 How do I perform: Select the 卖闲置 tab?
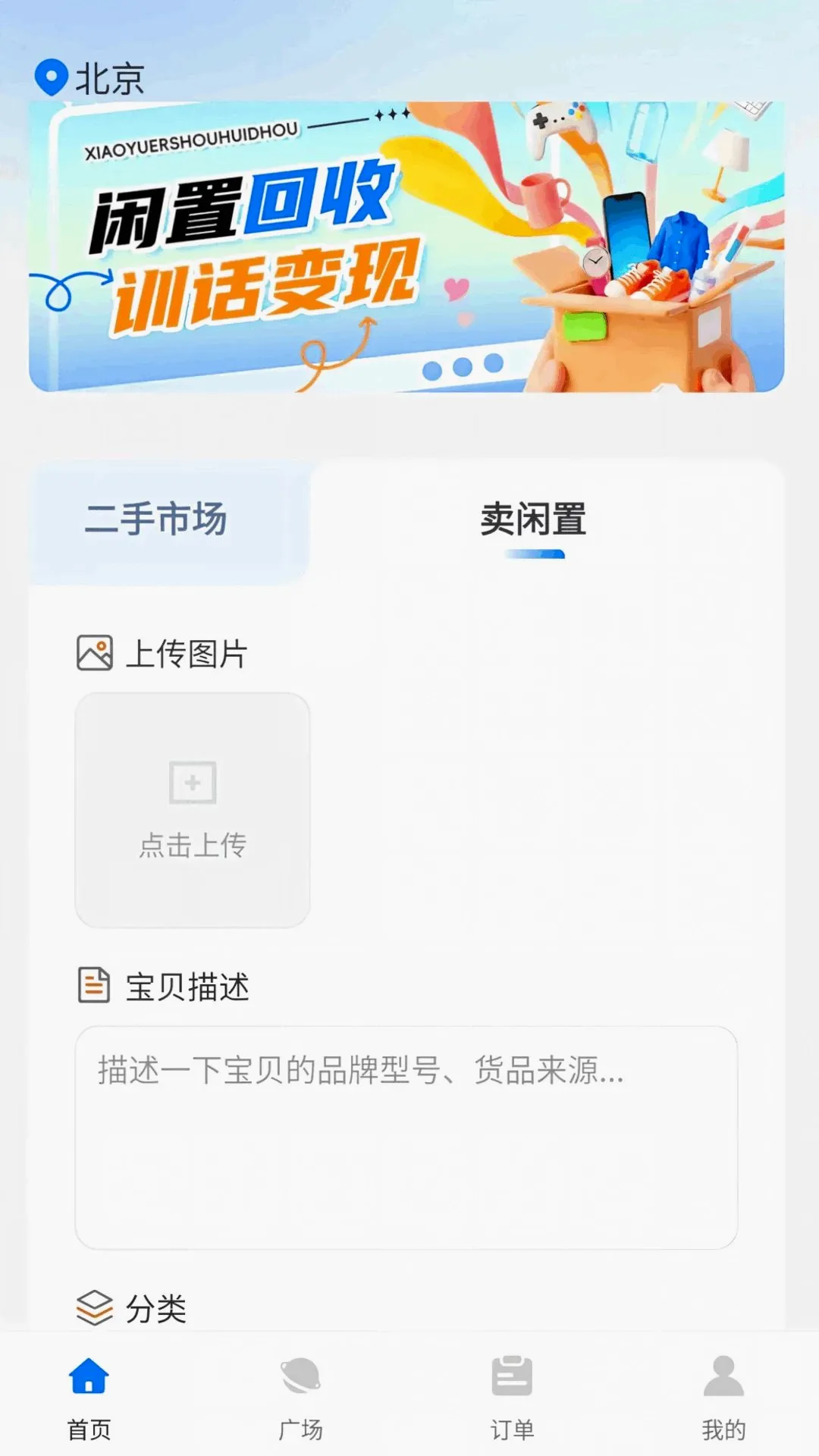[533, 520]
